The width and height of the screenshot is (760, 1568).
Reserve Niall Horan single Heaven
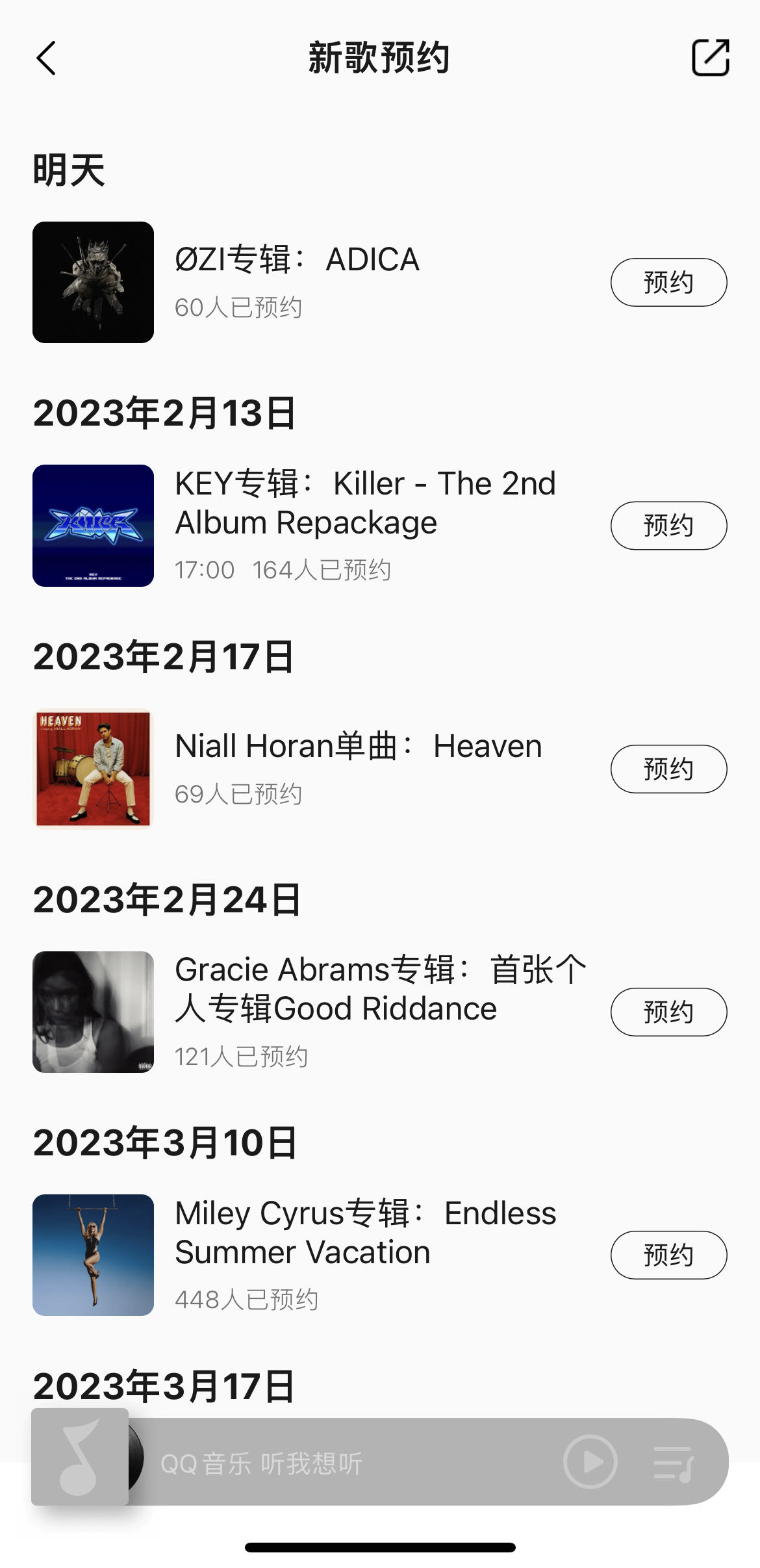click(x=668, y=769)
